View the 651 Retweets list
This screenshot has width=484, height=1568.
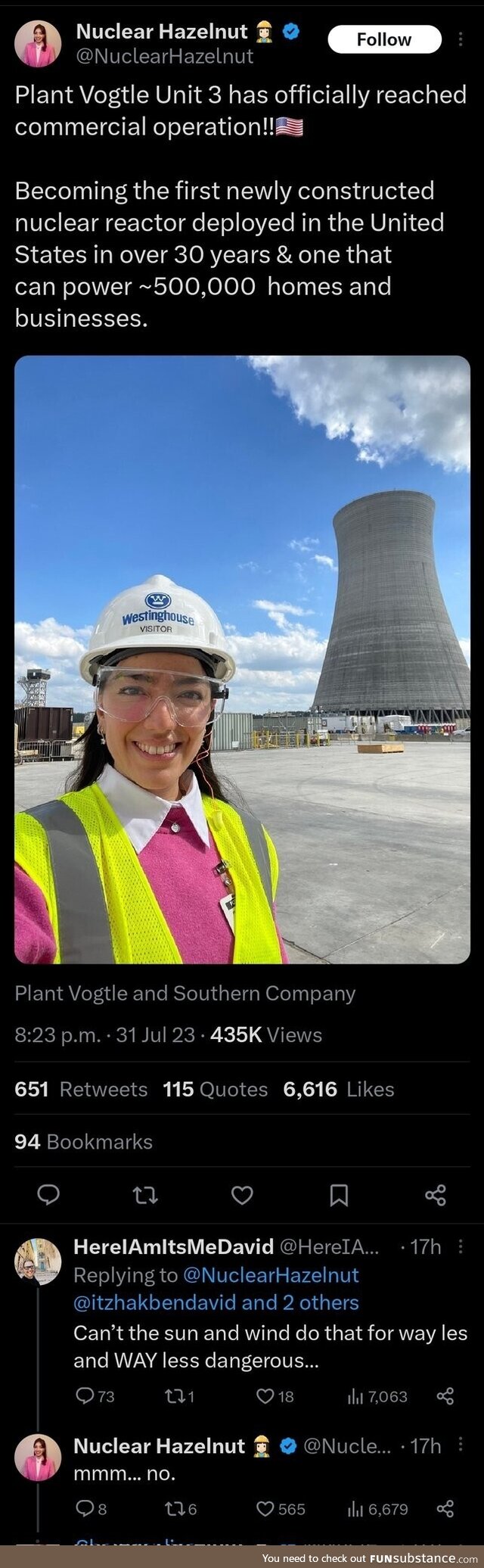81,1089
